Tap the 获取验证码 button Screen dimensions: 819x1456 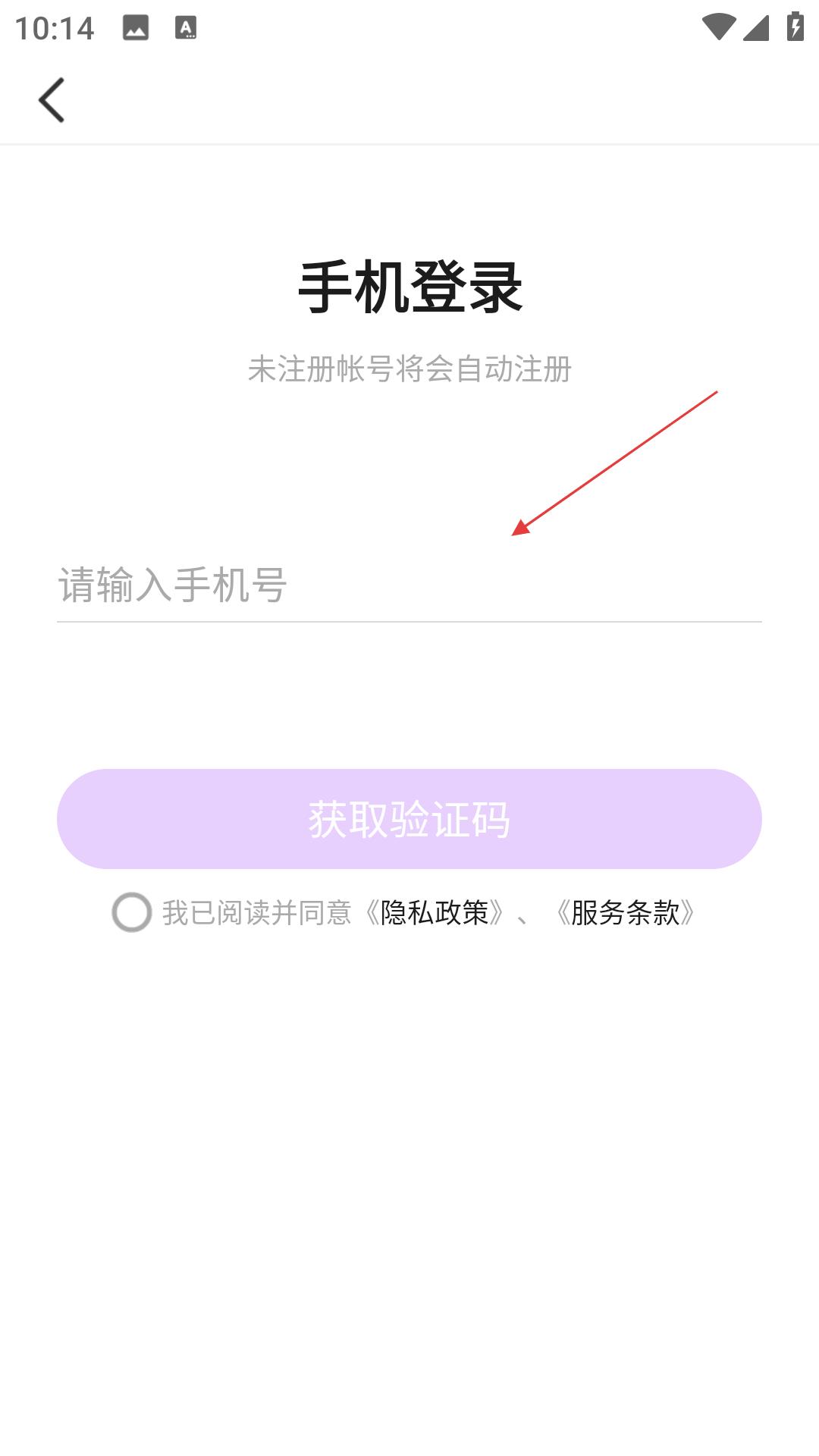409,819
